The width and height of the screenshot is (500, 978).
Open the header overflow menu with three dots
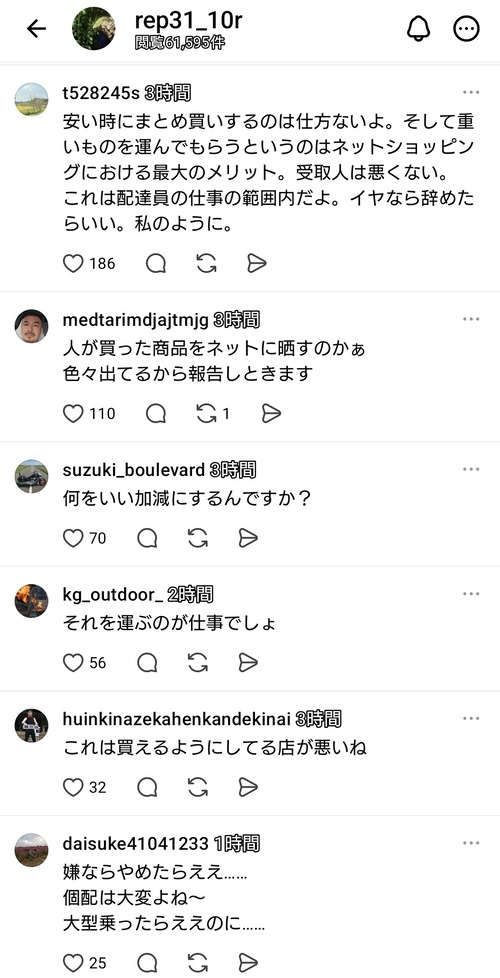point(466,29)
